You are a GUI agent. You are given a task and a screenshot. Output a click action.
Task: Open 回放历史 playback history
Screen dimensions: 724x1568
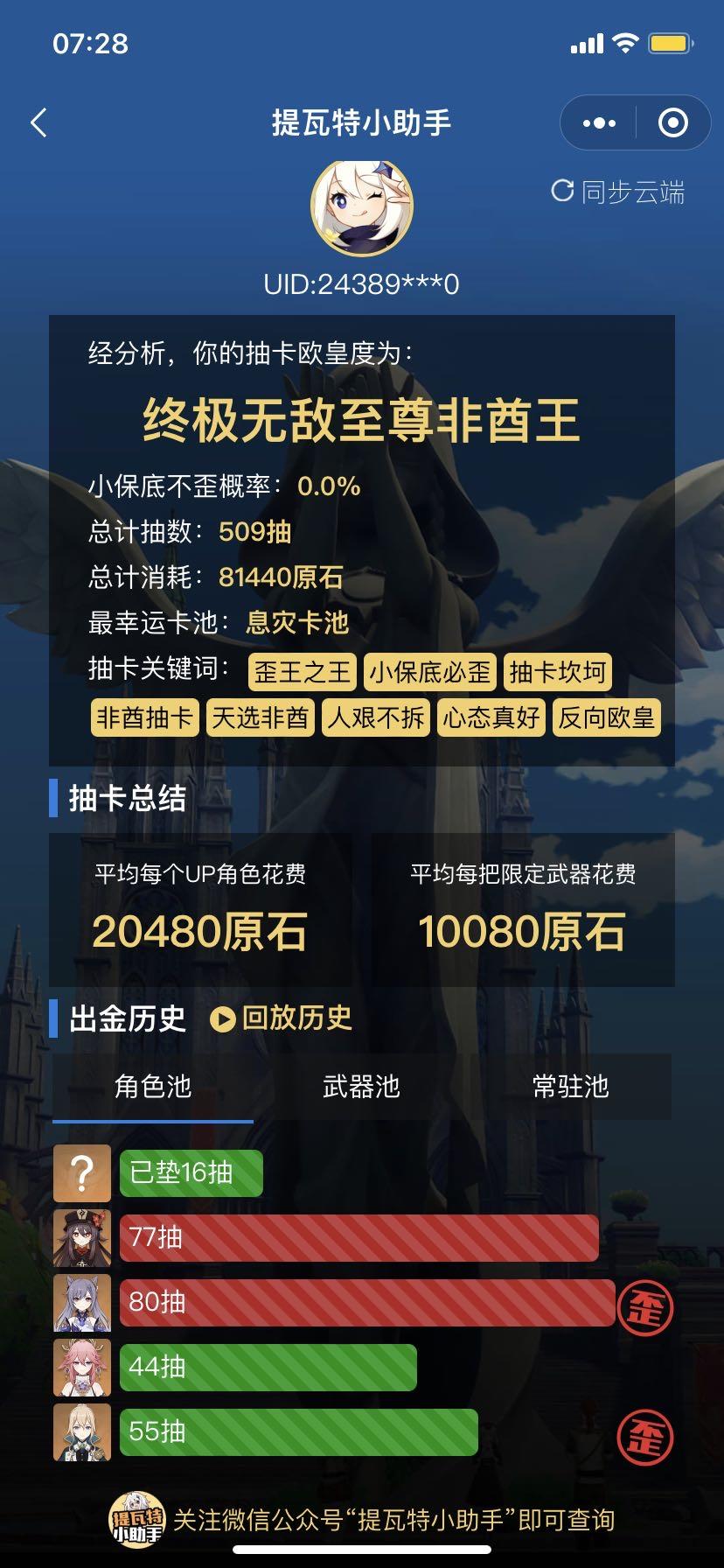(282, 1018)
